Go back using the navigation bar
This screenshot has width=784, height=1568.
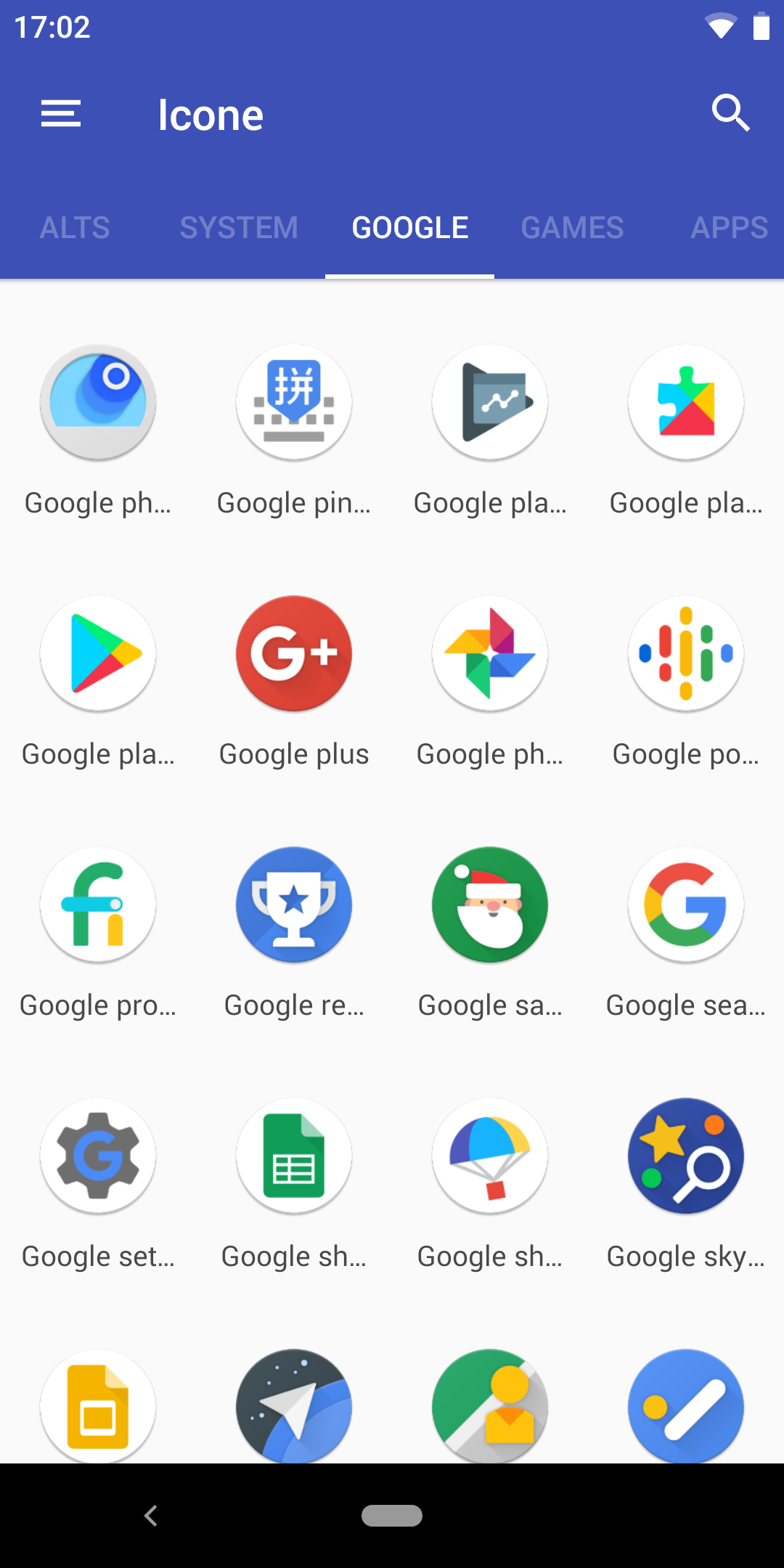151,1516
